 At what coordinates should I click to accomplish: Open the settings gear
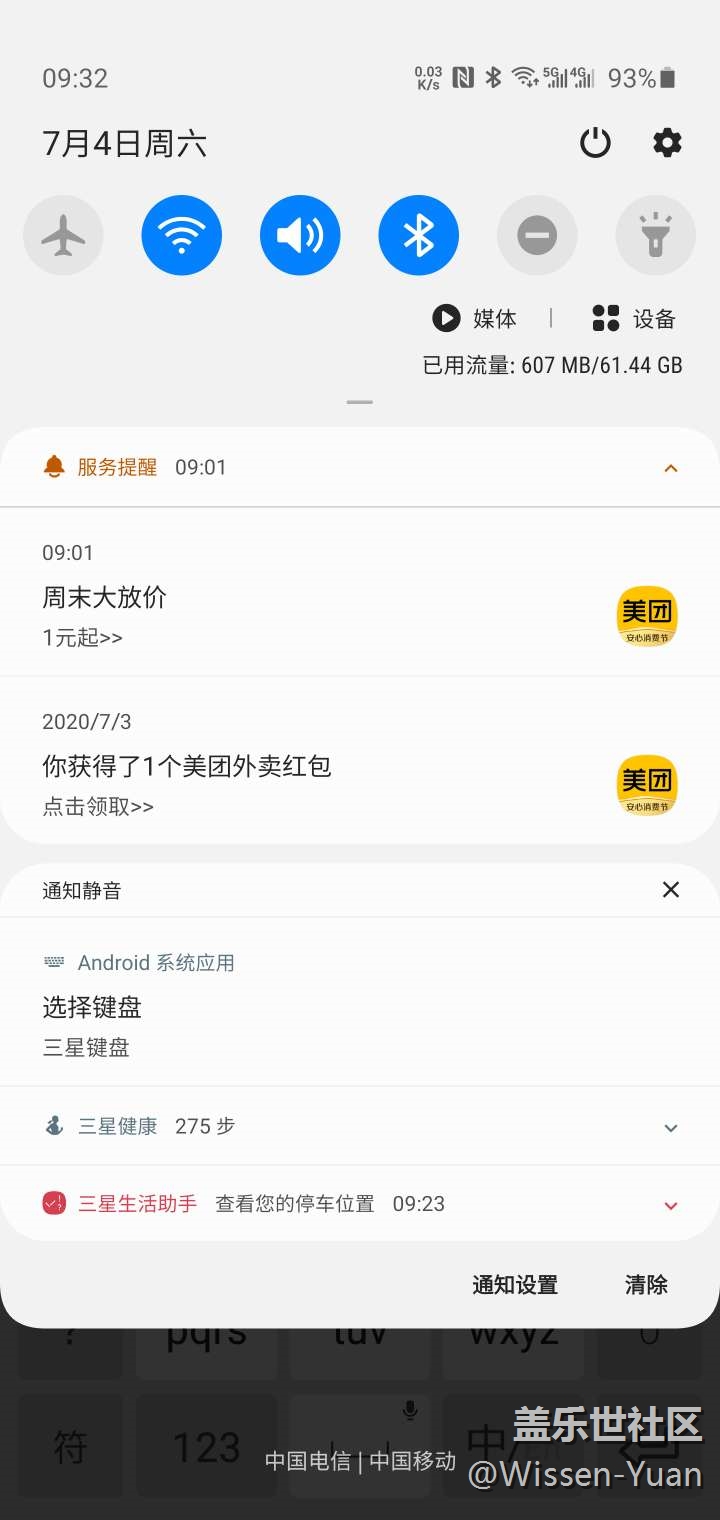click(667, 143)
